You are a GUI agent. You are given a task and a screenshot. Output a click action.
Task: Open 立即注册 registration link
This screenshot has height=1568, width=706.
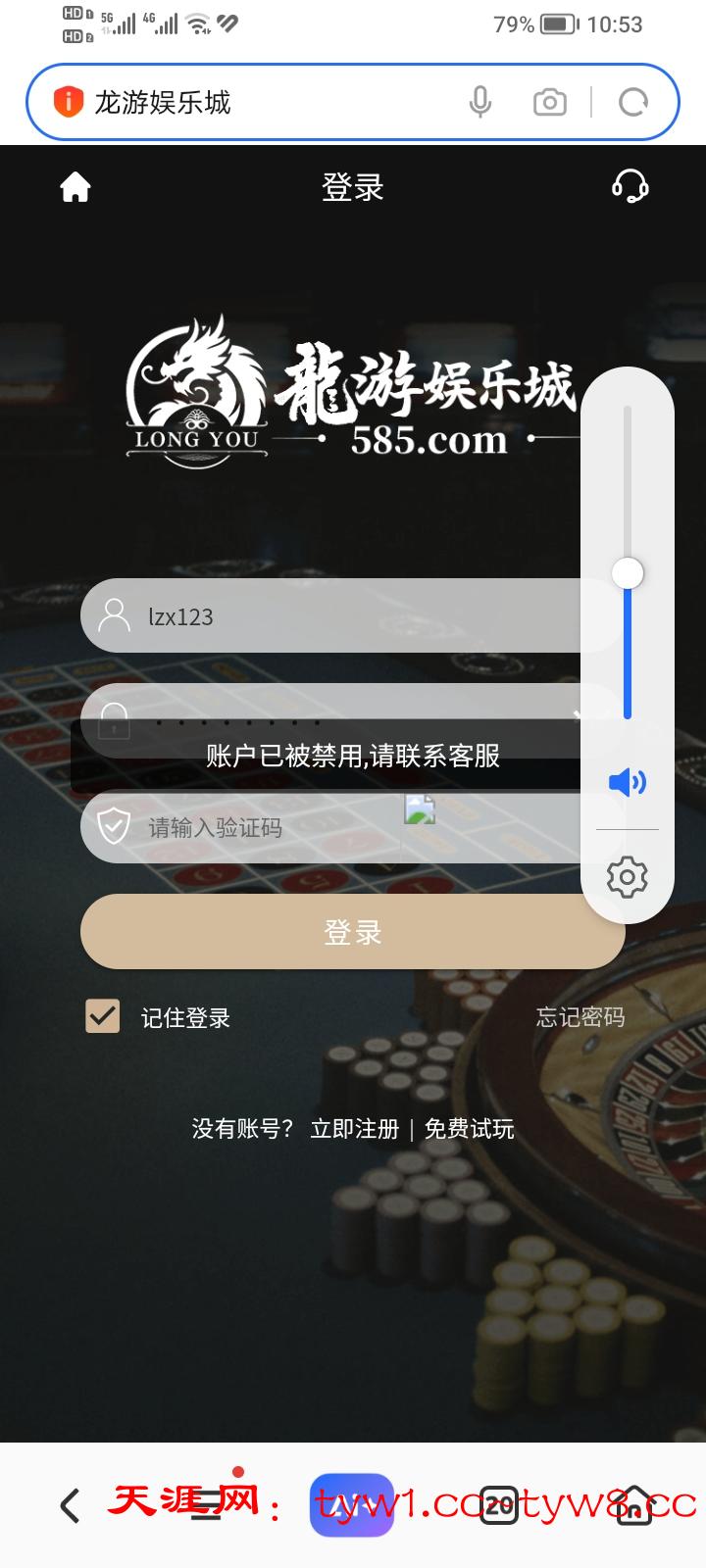[354, 1129]
